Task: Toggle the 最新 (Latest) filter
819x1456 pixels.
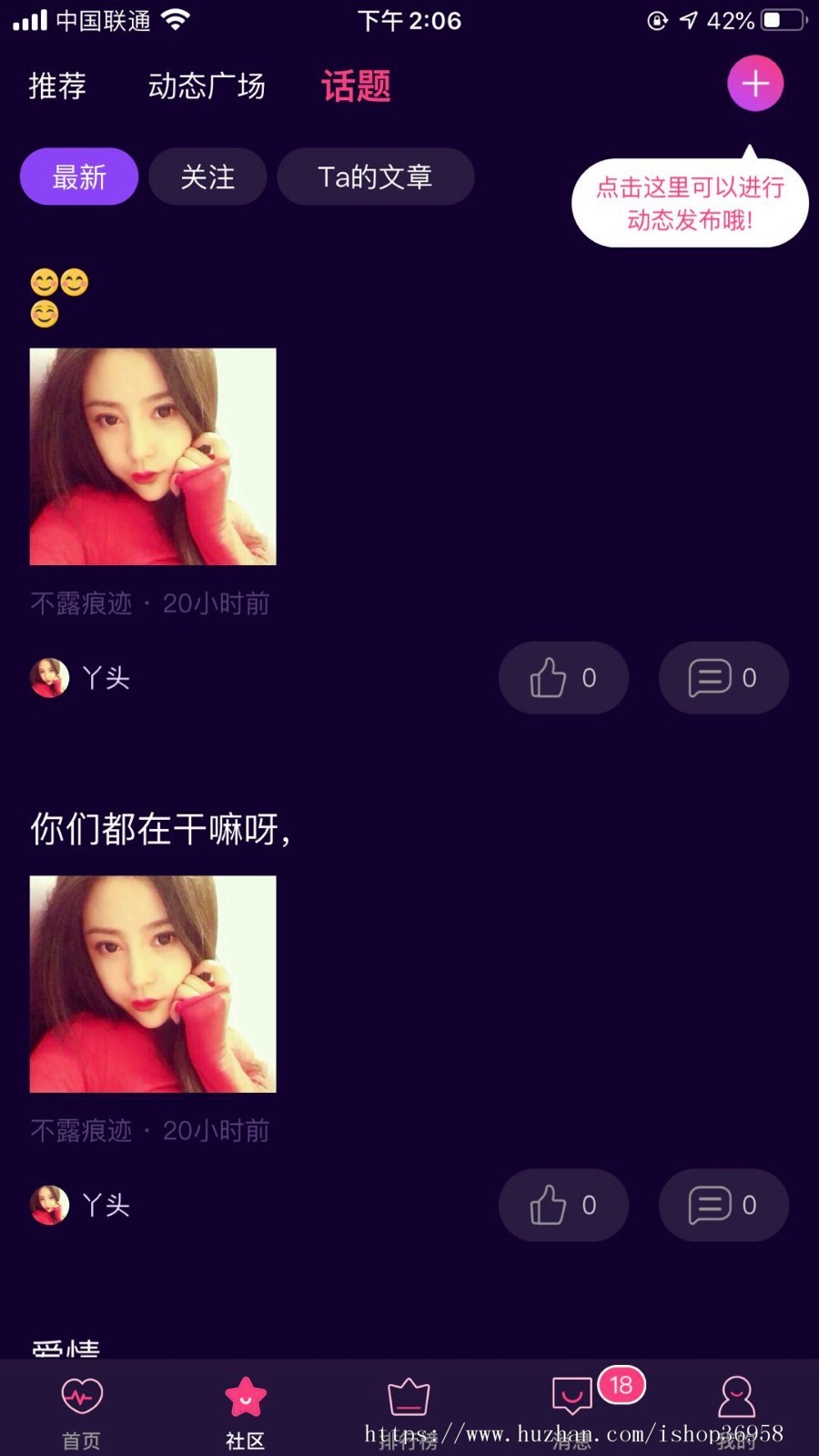Action: [x=78, y=177]
